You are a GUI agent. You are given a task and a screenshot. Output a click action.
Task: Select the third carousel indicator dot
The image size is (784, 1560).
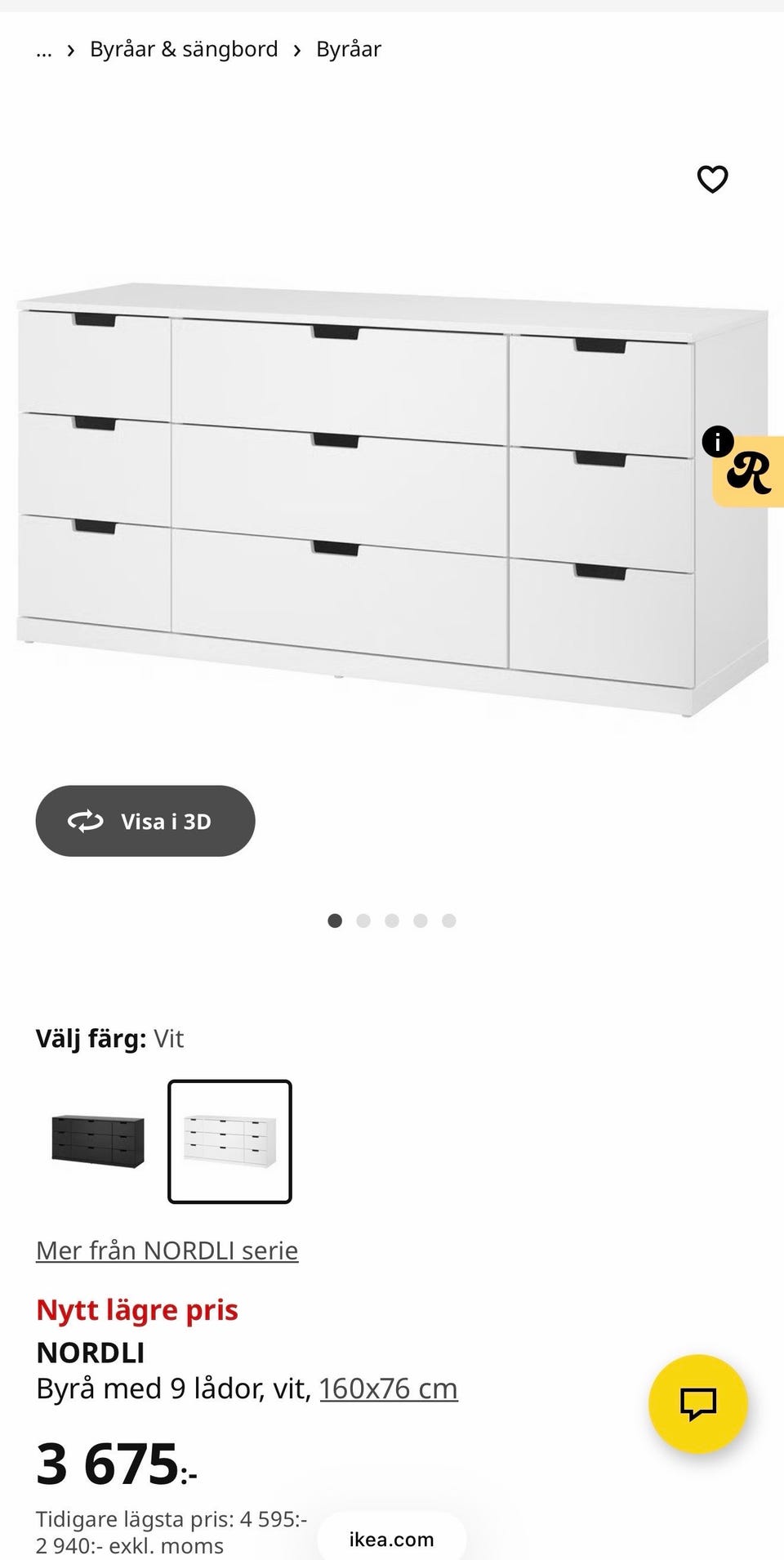(393, 920)
